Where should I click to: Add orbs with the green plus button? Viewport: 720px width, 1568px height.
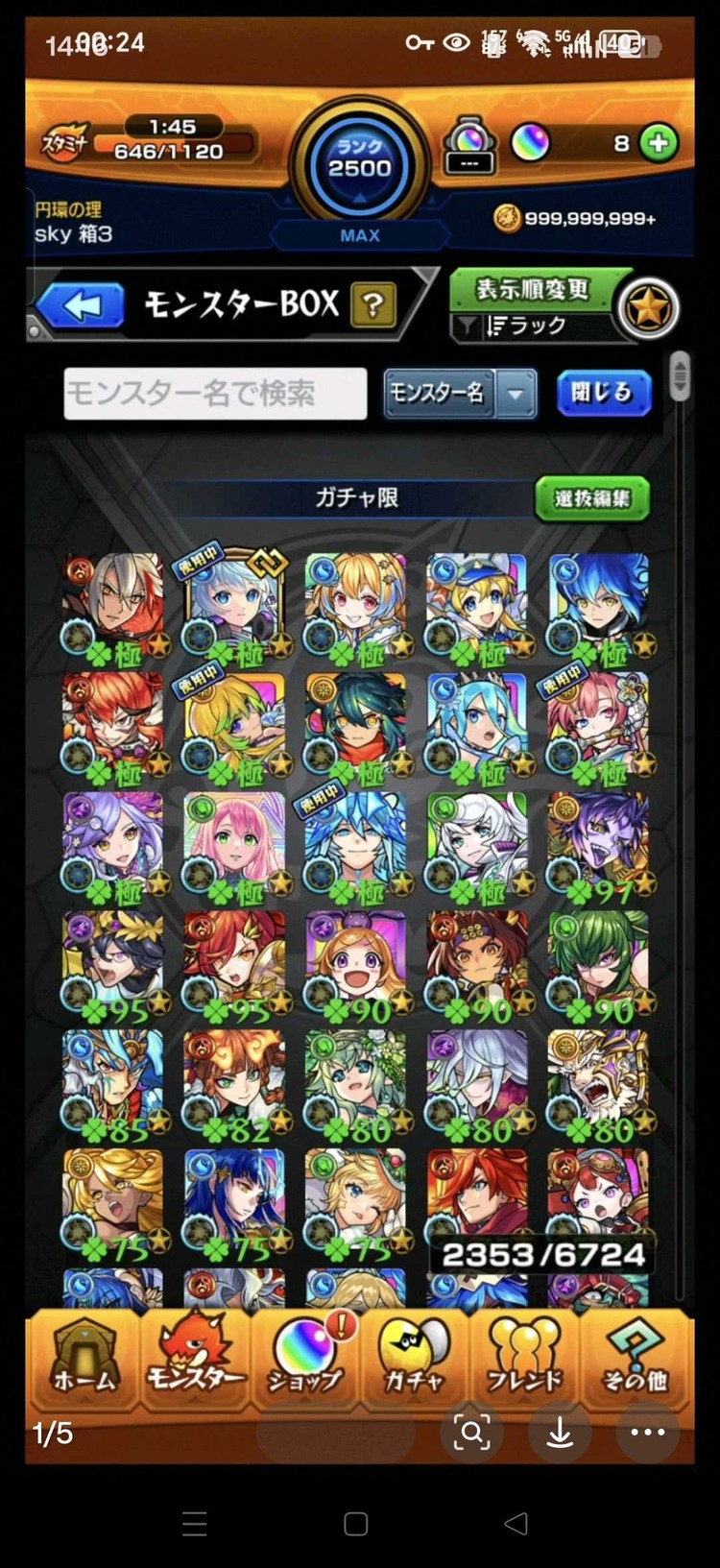click(x=659, y=143)
